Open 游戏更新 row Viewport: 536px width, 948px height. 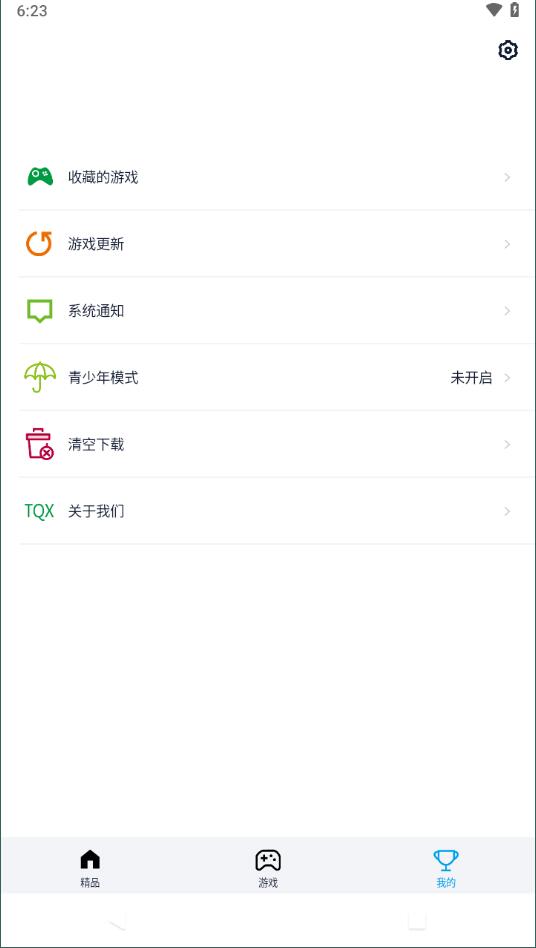tap(268, 244)
